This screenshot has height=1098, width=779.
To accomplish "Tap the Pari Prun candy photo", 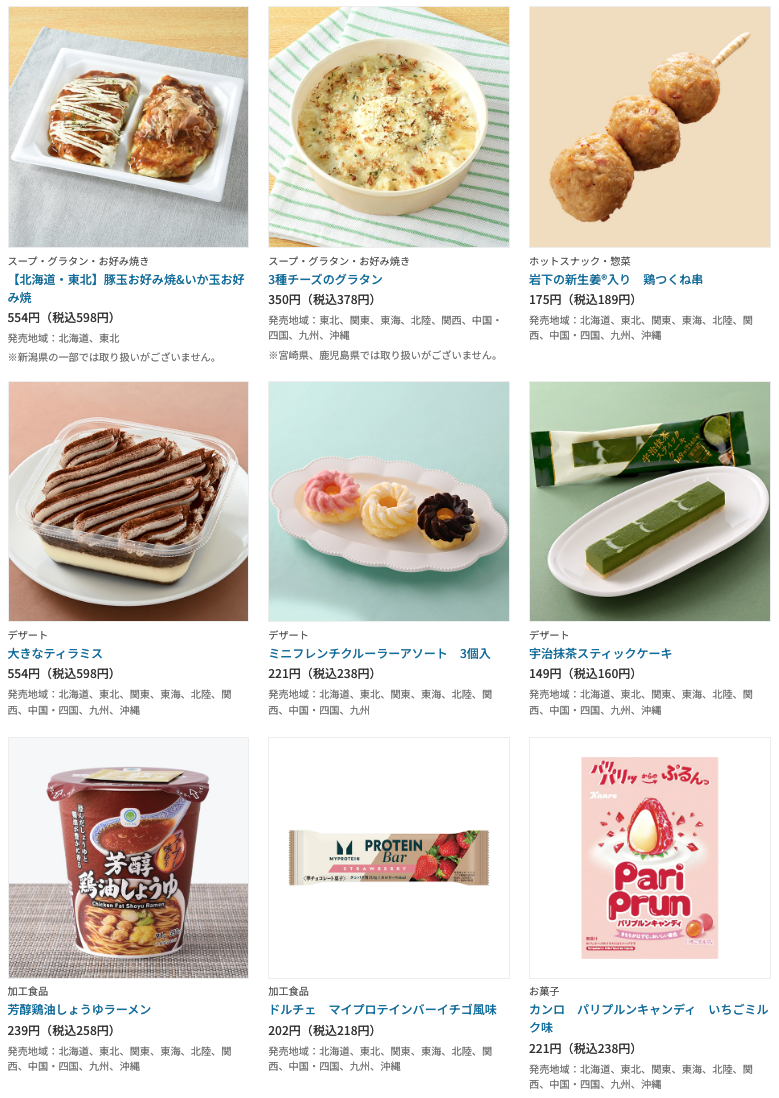I will [x=649, y=857].
